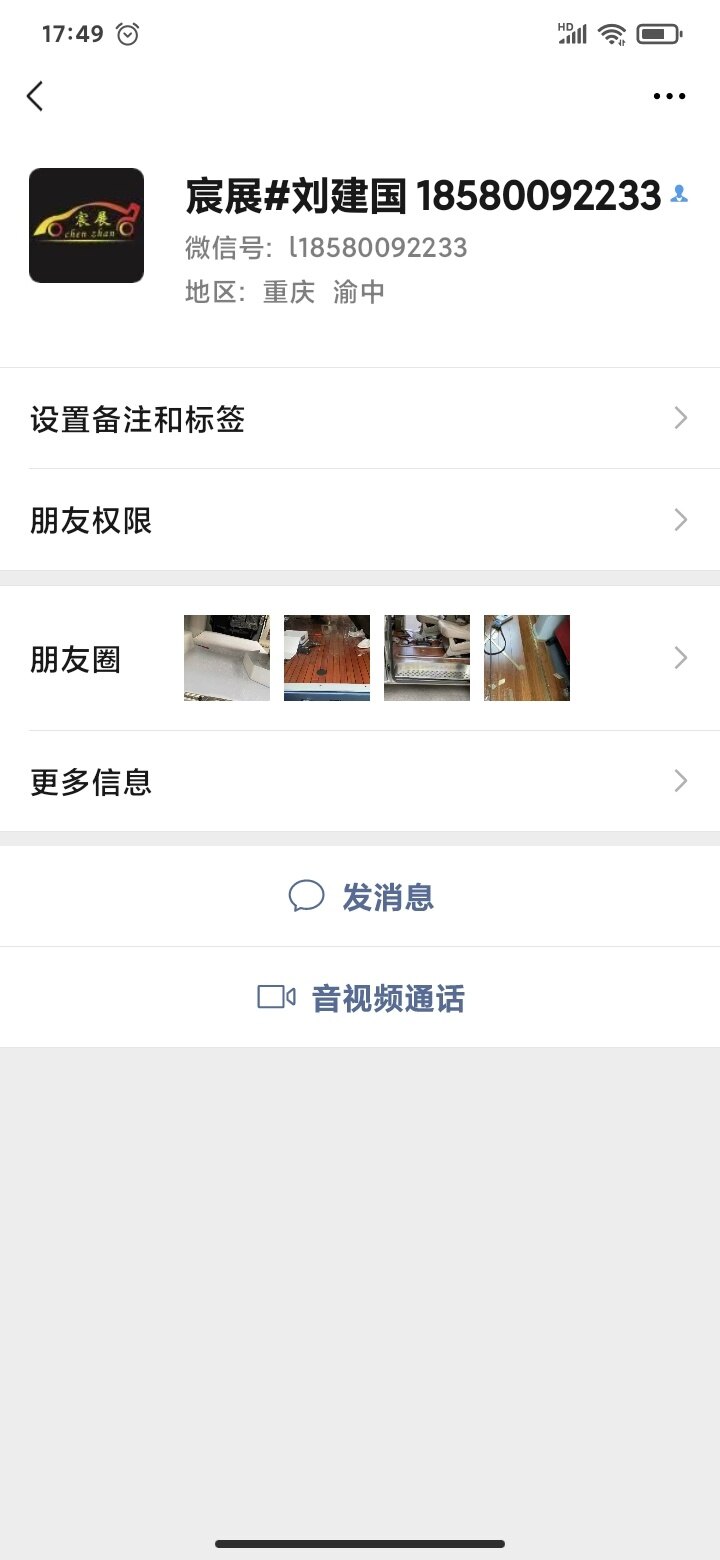Viewport: 720px width, 1560px height.
Task: Start a call via 音视频通话
Action: click(361, 998)
